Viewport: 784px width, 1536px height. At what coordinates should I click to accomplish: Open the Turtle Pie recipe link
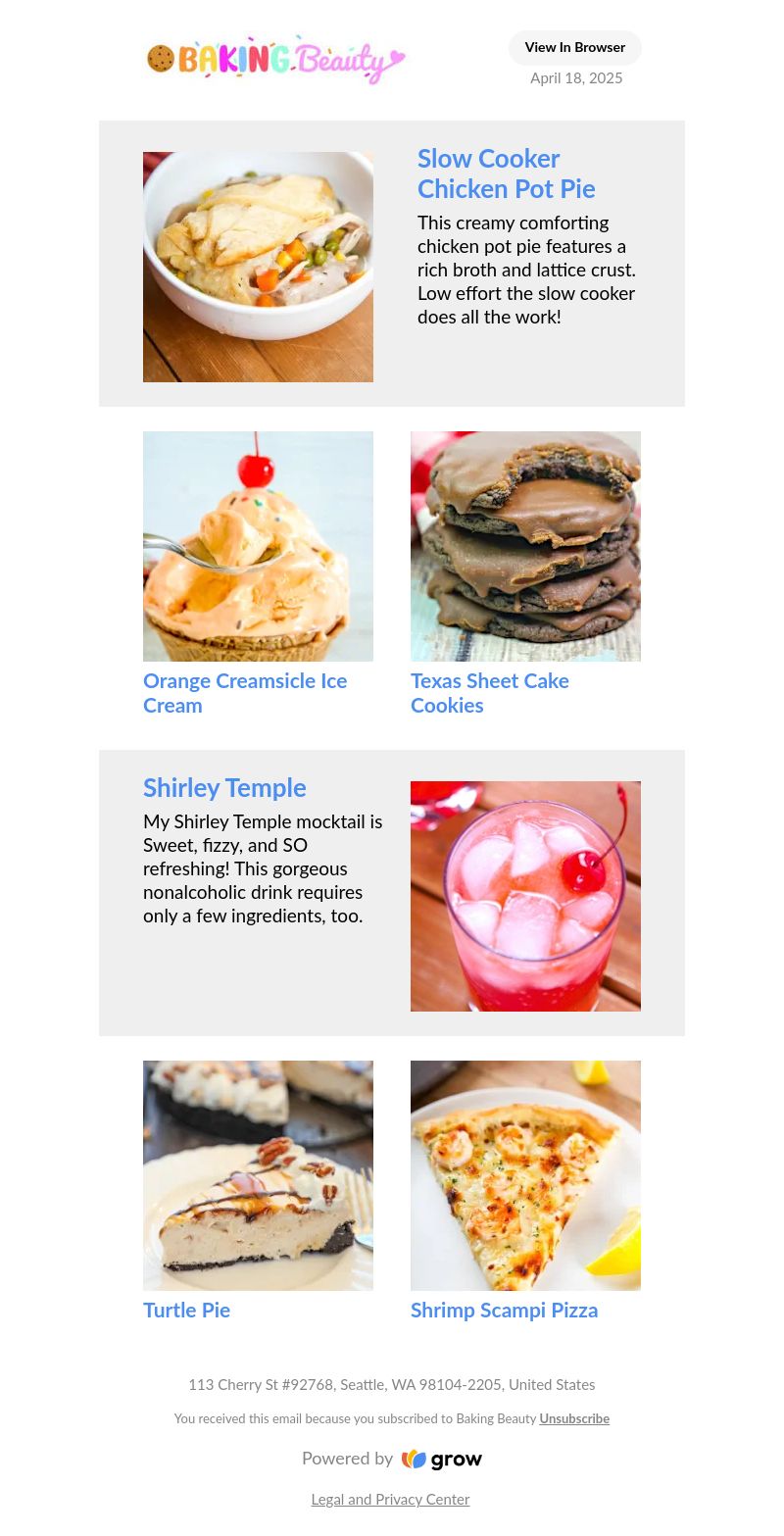[186, 1311]
